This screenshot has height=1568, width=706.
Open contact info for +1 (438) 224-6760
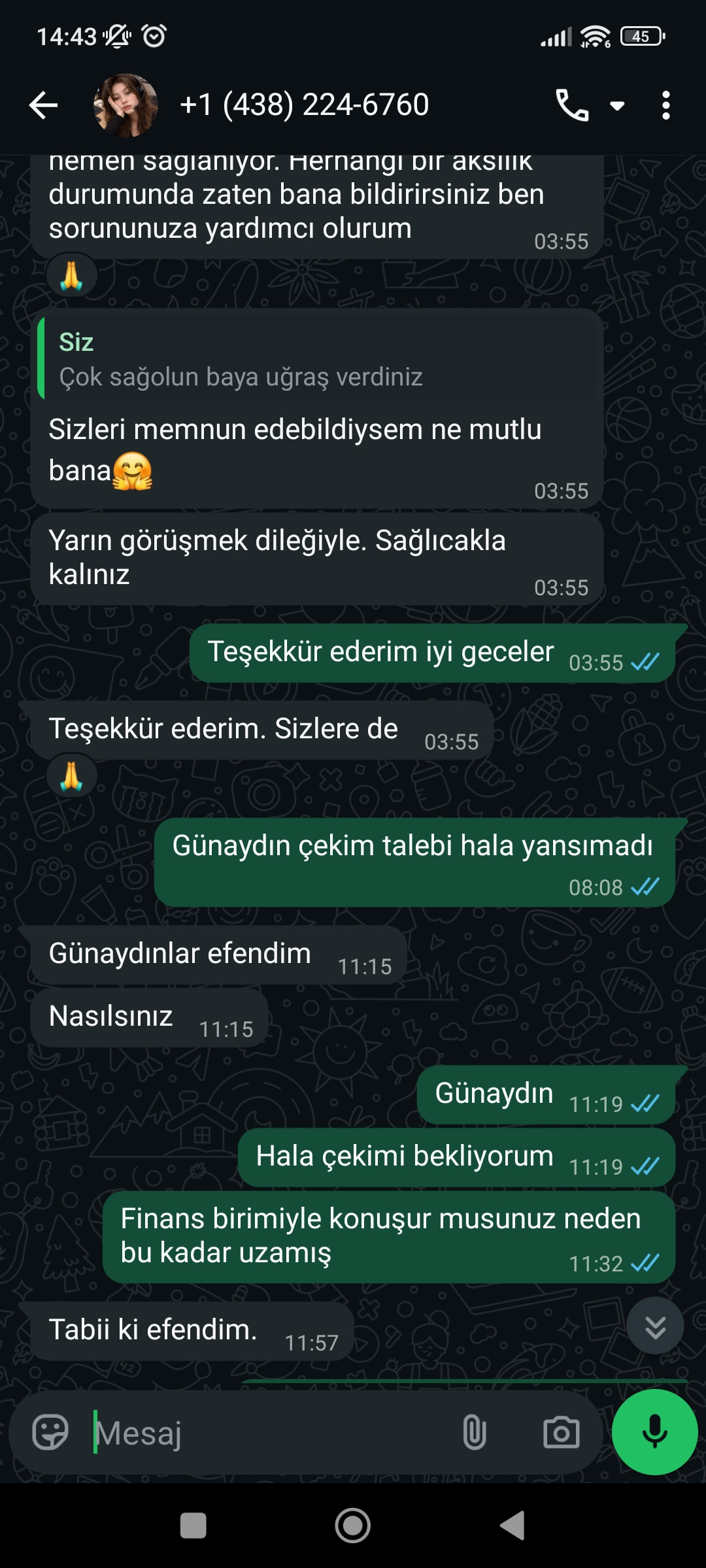304,105
